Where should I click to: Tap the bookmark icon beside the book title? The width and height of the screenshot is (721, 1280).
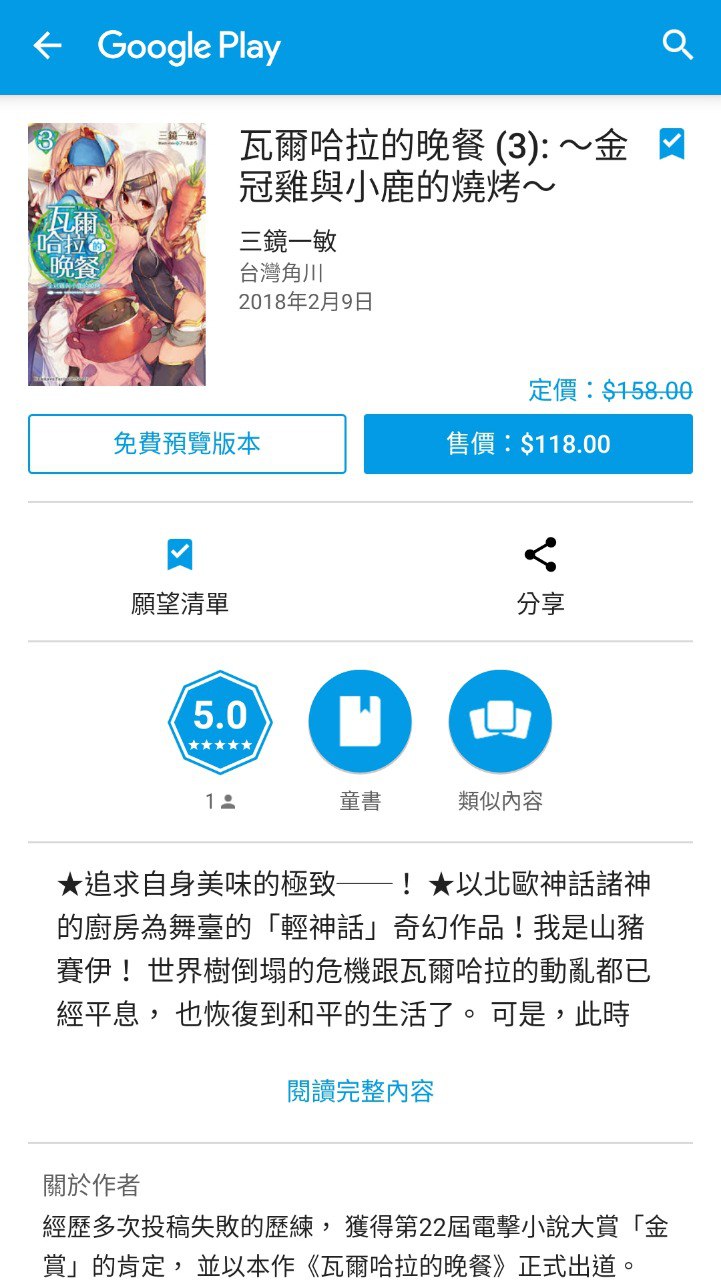[671, 145]
